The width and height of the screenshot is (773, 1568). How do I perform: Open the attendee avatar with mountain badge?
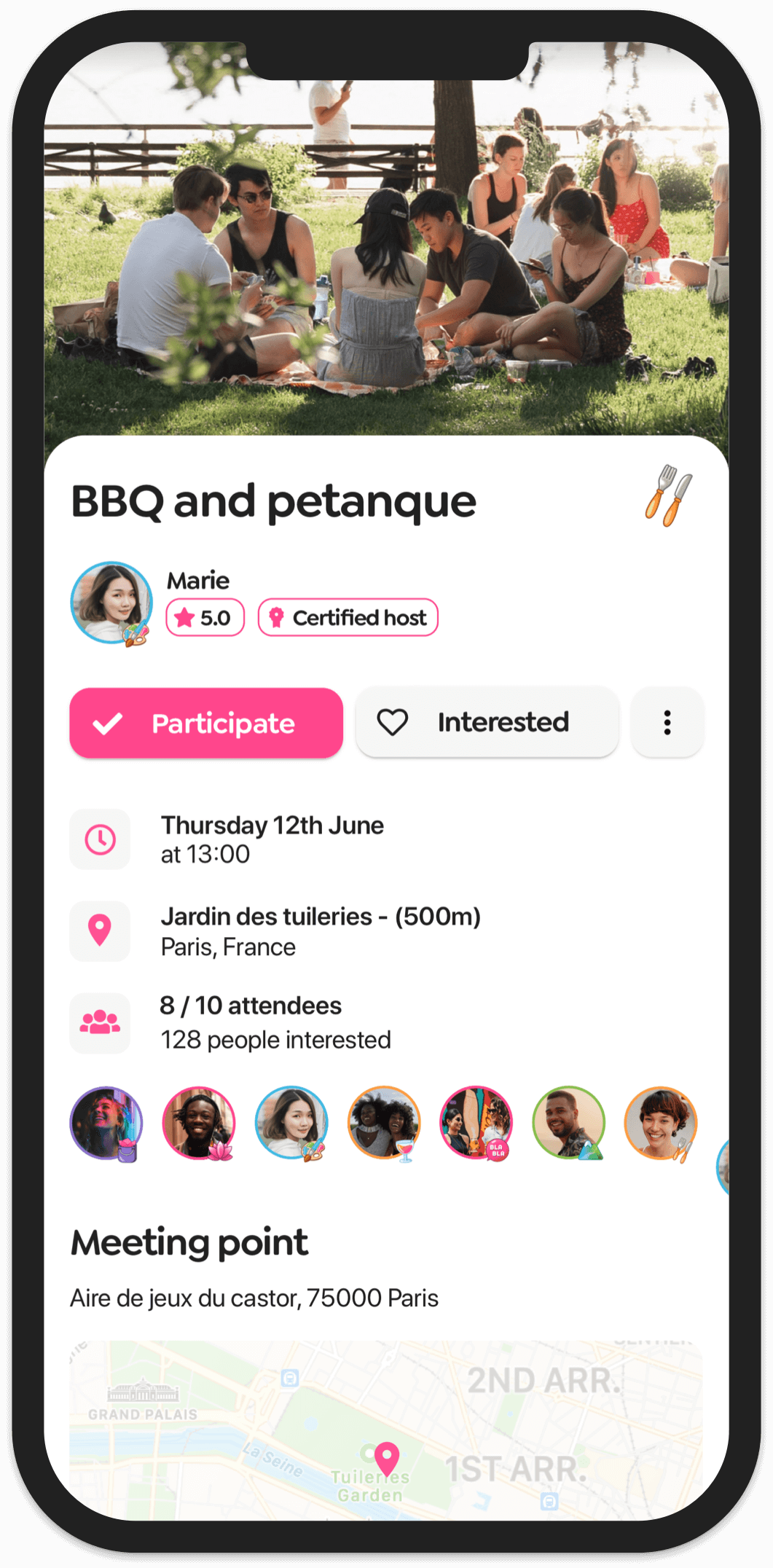569,1123
